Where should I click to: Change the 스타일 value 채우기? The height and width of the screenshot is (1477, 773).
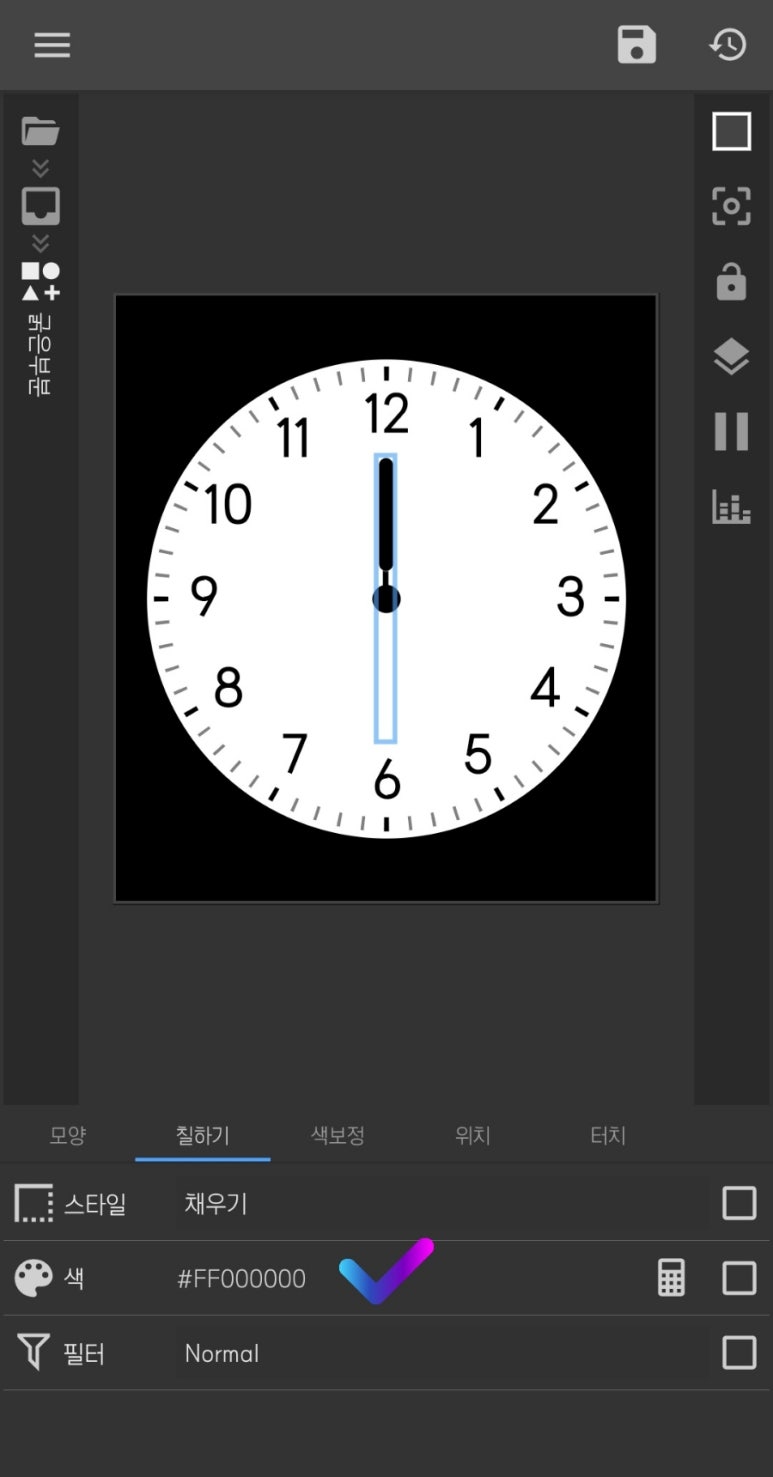pos(216,1203)
